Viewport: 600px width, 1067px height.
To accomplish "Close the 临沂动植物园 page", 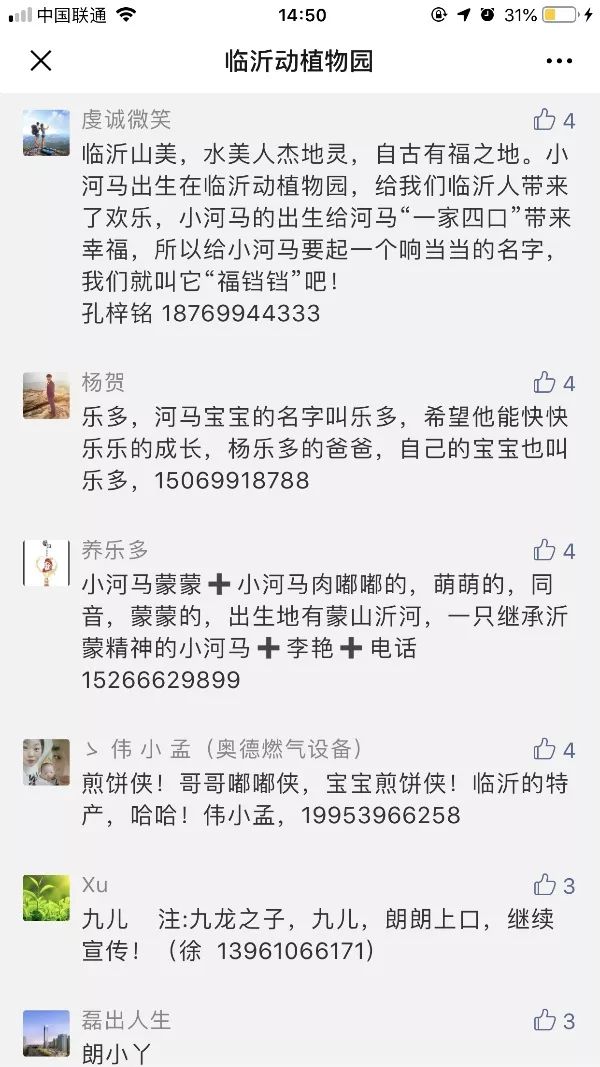I will tap(41, 61).
